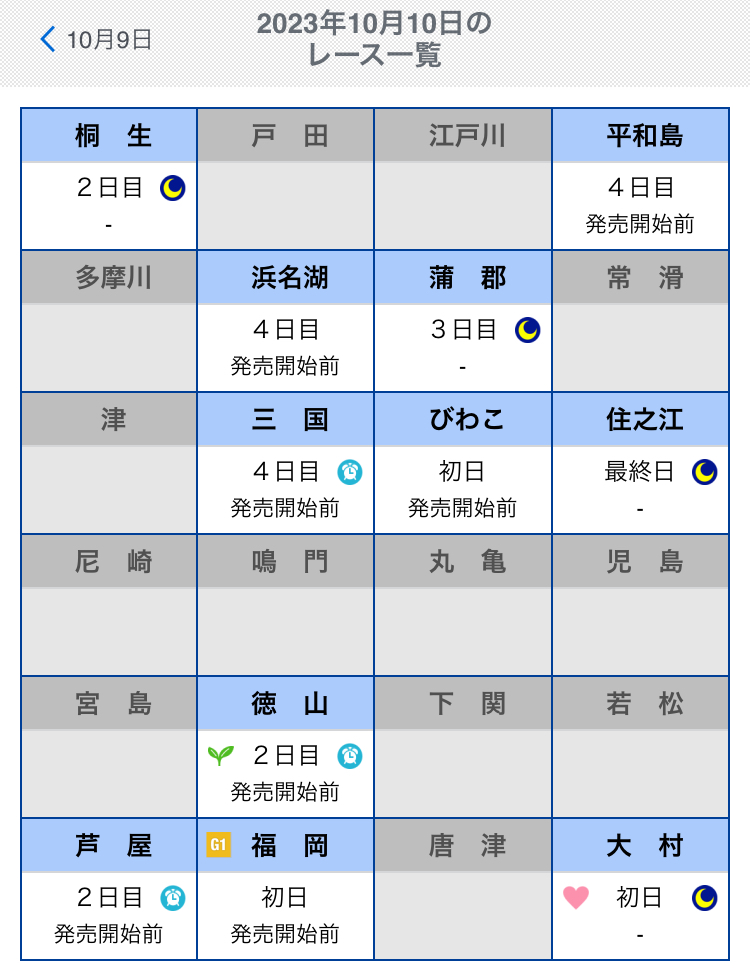This screenshot has height=968, width=750.
Task: View 大村 opening day races
Action: 640,890
